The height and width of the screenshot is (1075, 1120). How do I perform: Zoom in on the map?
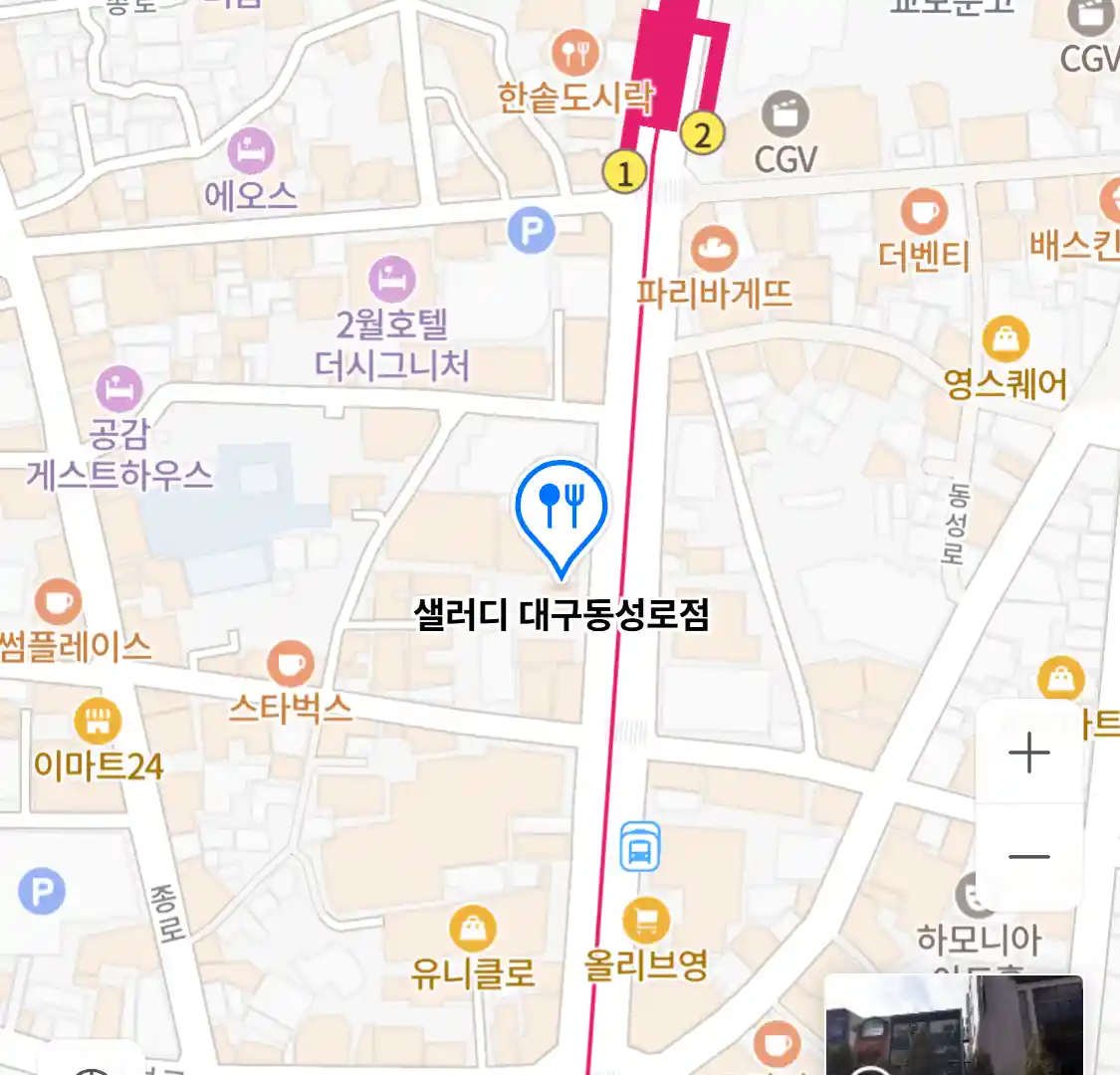(1028, 752)
